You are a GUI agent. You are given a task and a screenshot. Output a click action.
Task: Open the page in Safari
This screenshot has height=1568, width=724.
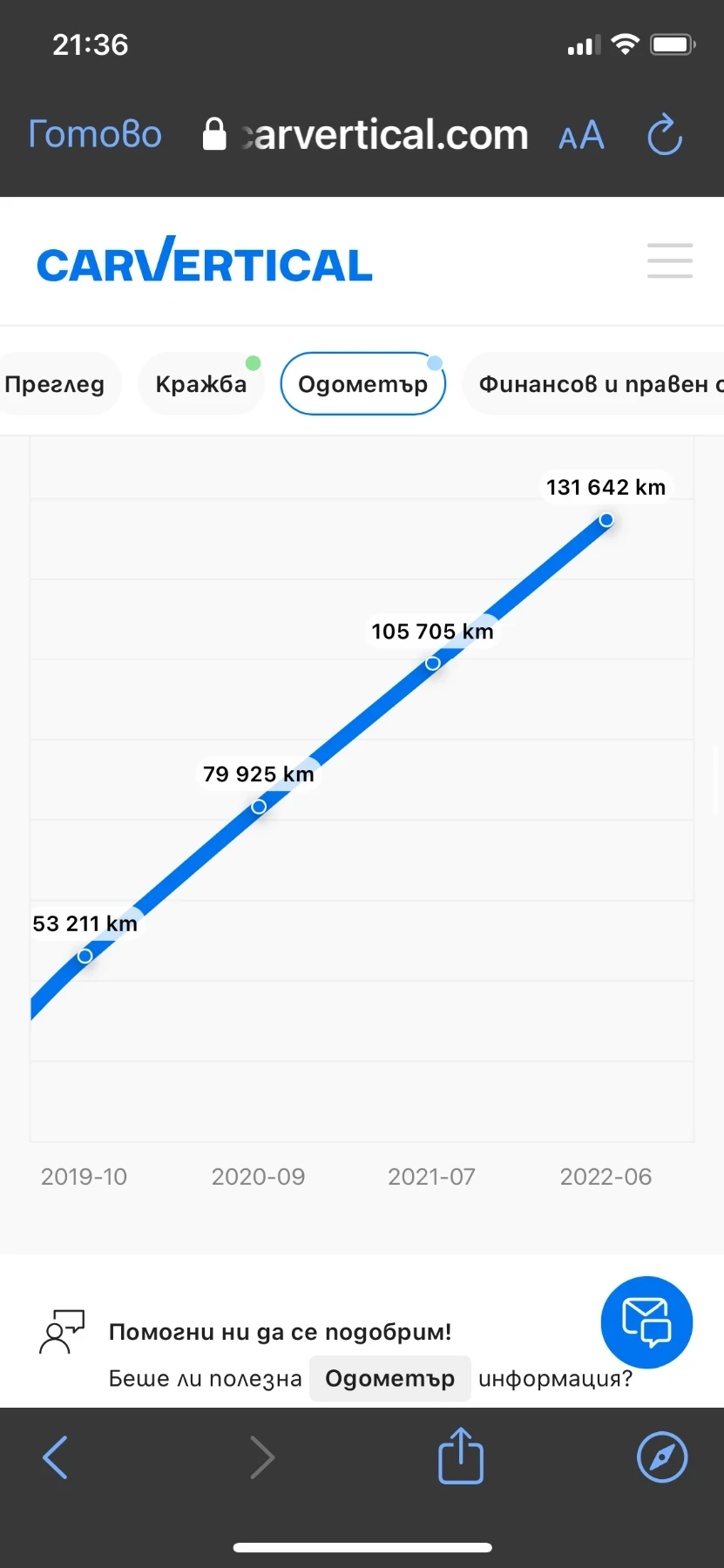pyautogui.click(x=662, y=1456)
